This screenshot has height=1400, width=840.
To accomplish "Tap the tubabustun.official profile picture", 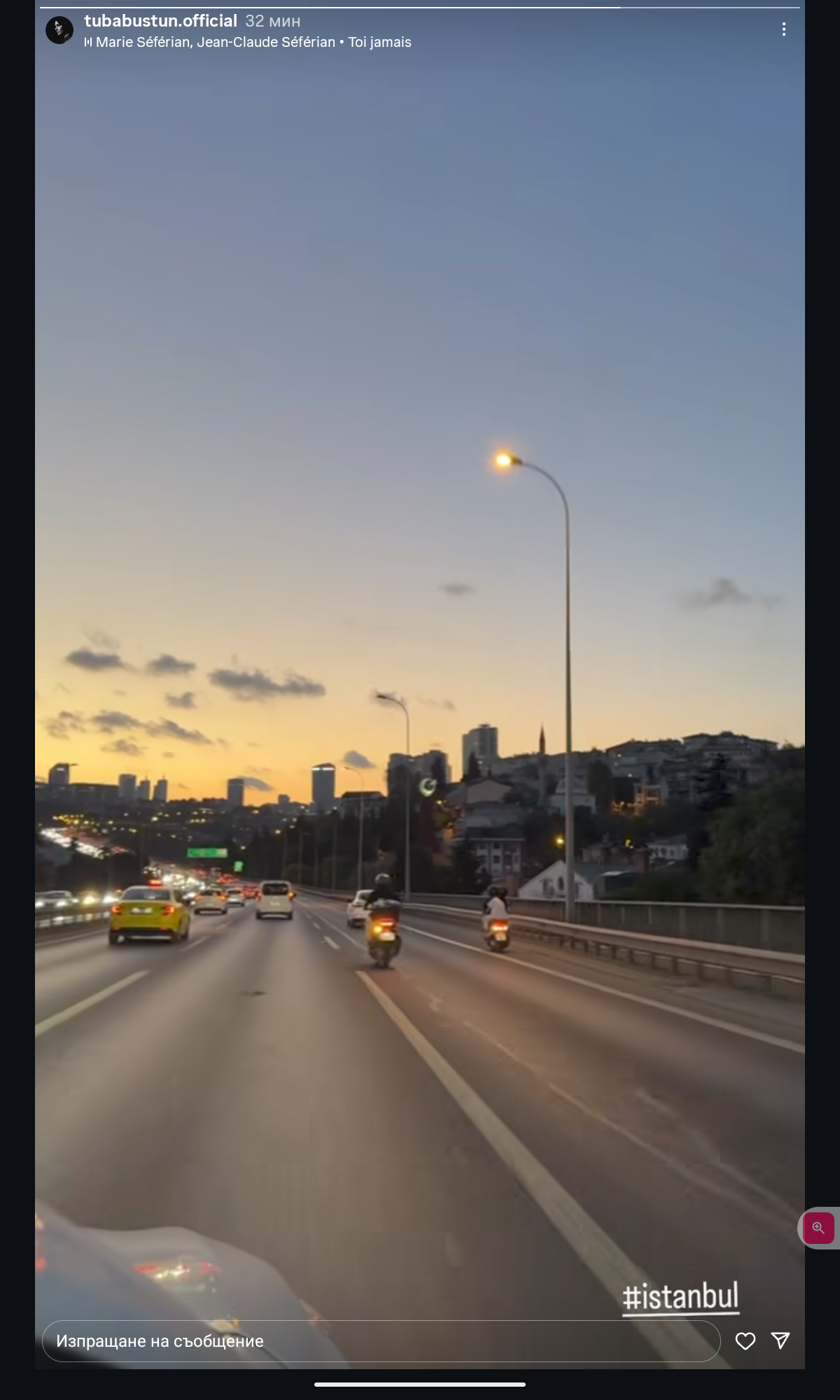I will 59,30.
